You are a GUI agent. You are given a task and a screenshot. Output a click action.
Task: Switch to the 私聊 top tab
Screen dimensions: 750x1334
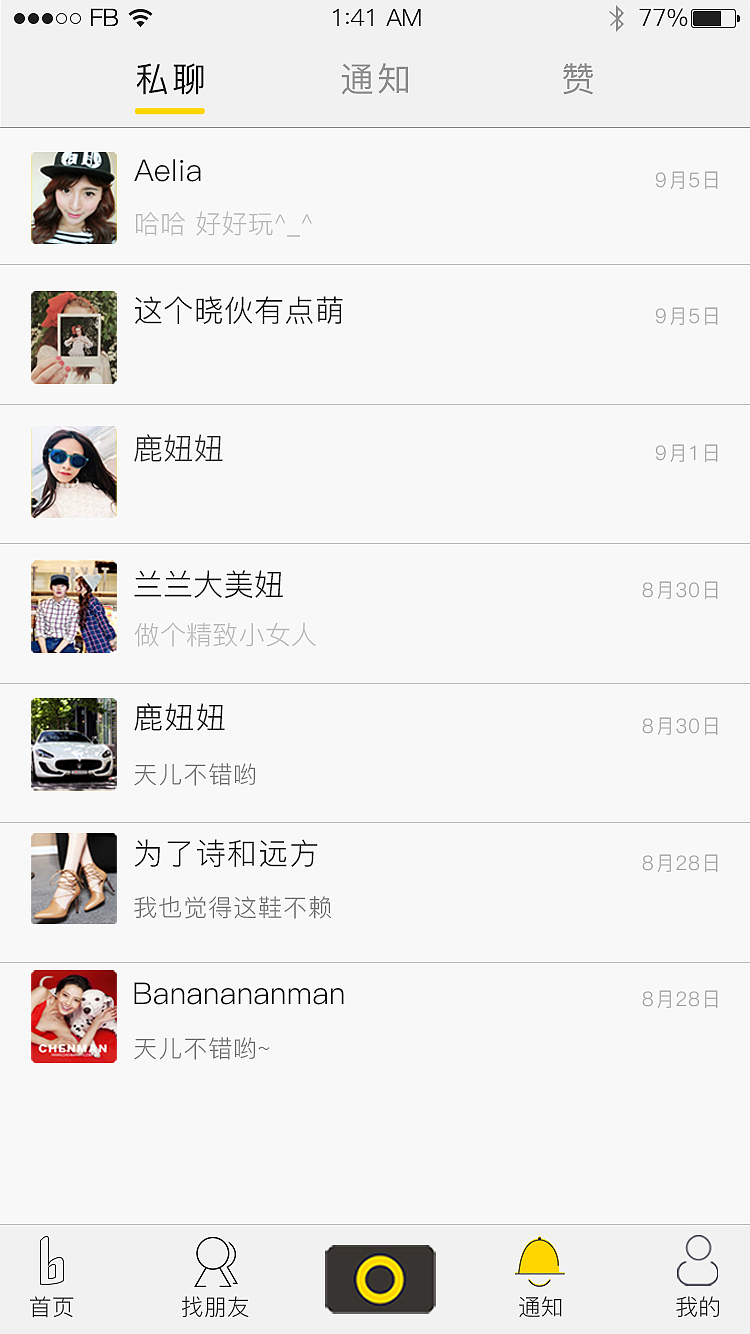point(170,80)
